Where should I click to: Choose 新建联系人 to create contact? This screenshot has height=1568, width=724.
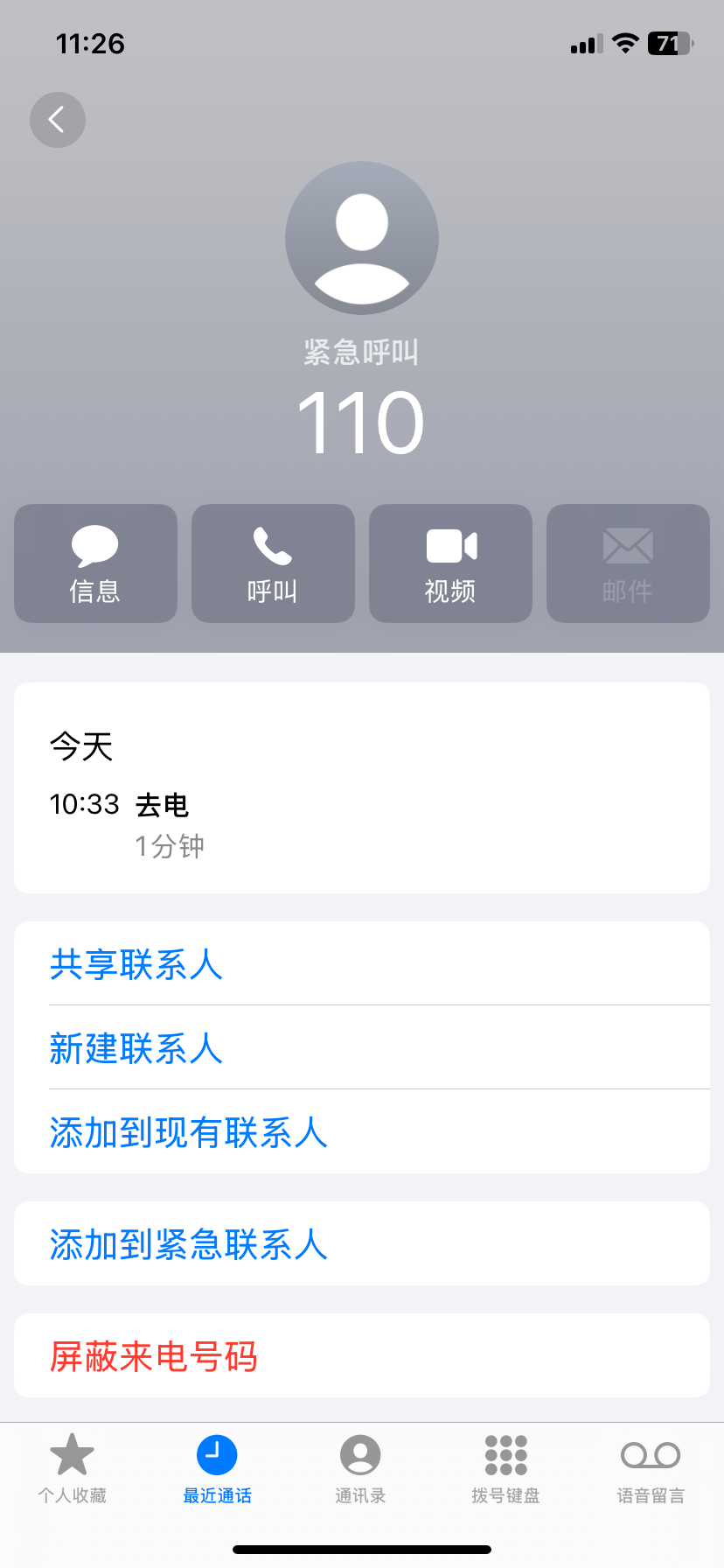pos(136,1048)
